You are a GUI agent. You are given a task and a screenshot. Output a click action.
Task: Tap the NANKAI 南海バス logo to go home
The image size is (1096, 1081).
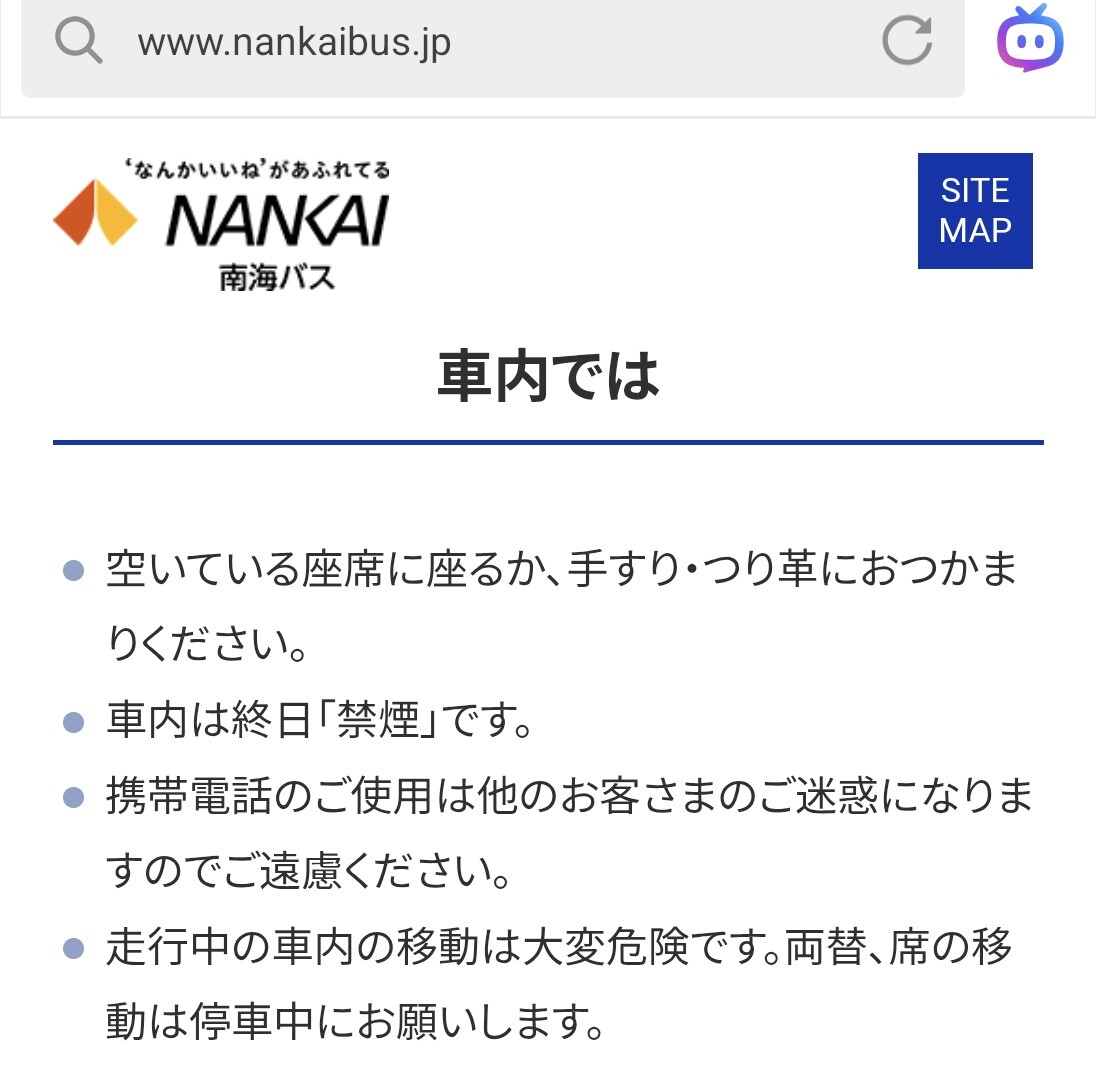pyautogui.click(x=222, y=225)
